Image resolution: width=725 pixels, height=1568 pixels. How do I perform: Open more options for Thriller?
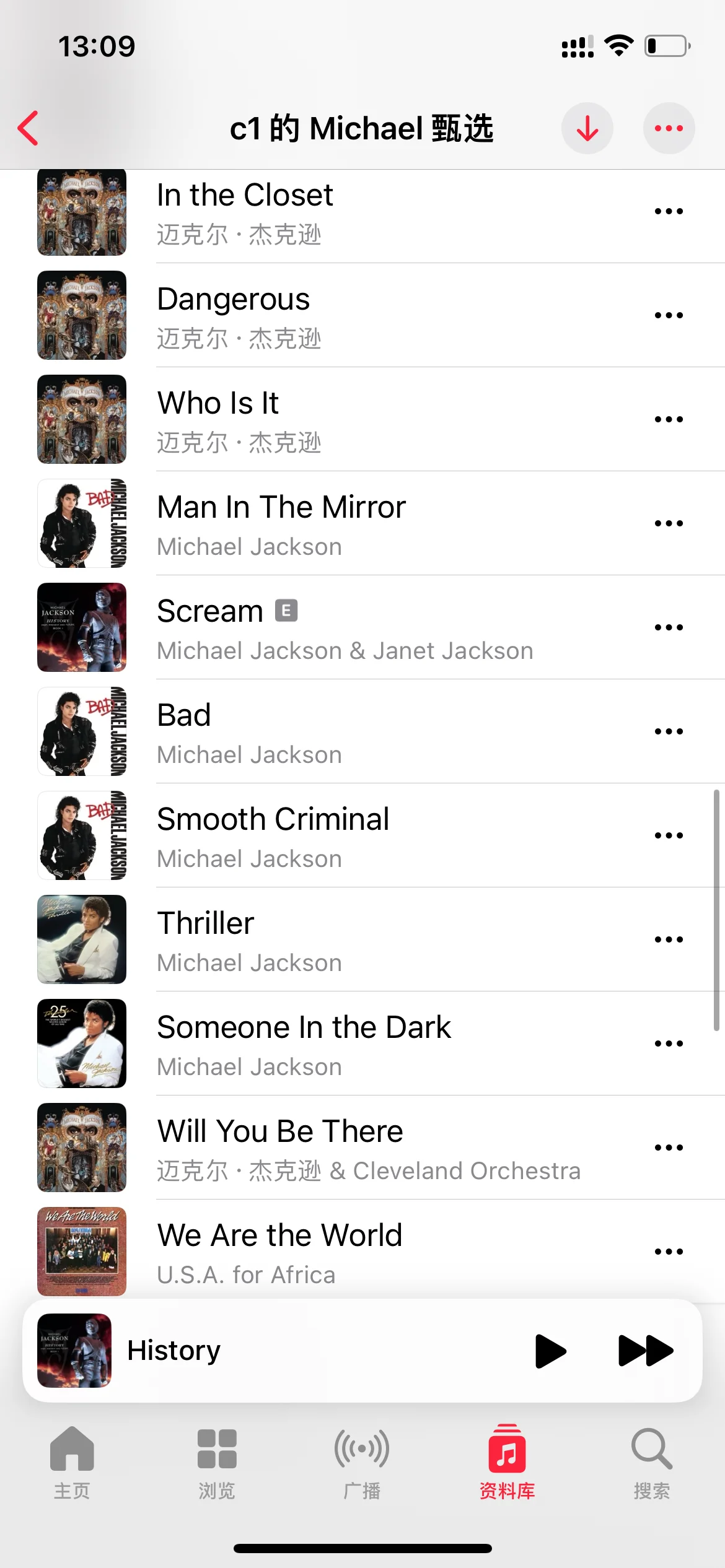(x=669, y=939)
